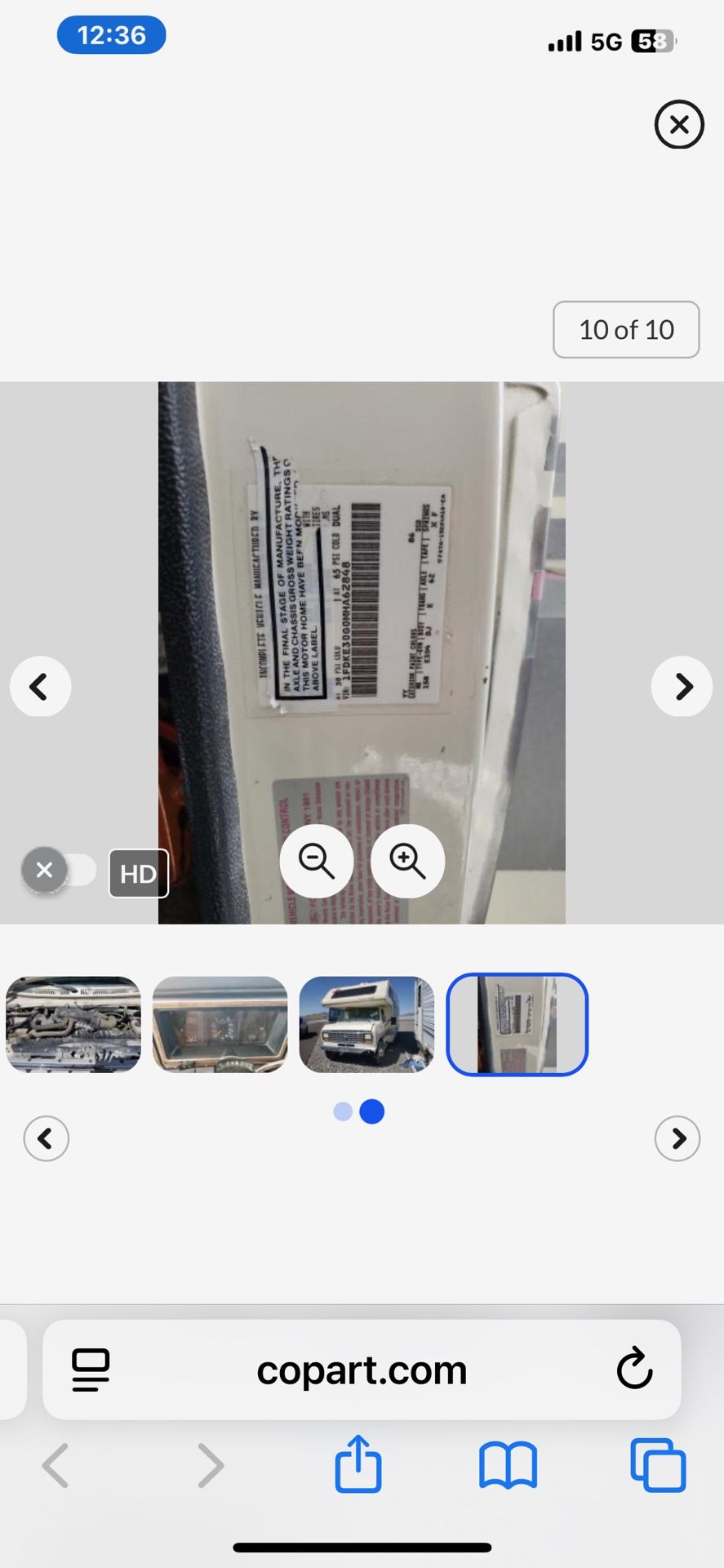Zoom in on the VIN label photo

click(407, 861)
